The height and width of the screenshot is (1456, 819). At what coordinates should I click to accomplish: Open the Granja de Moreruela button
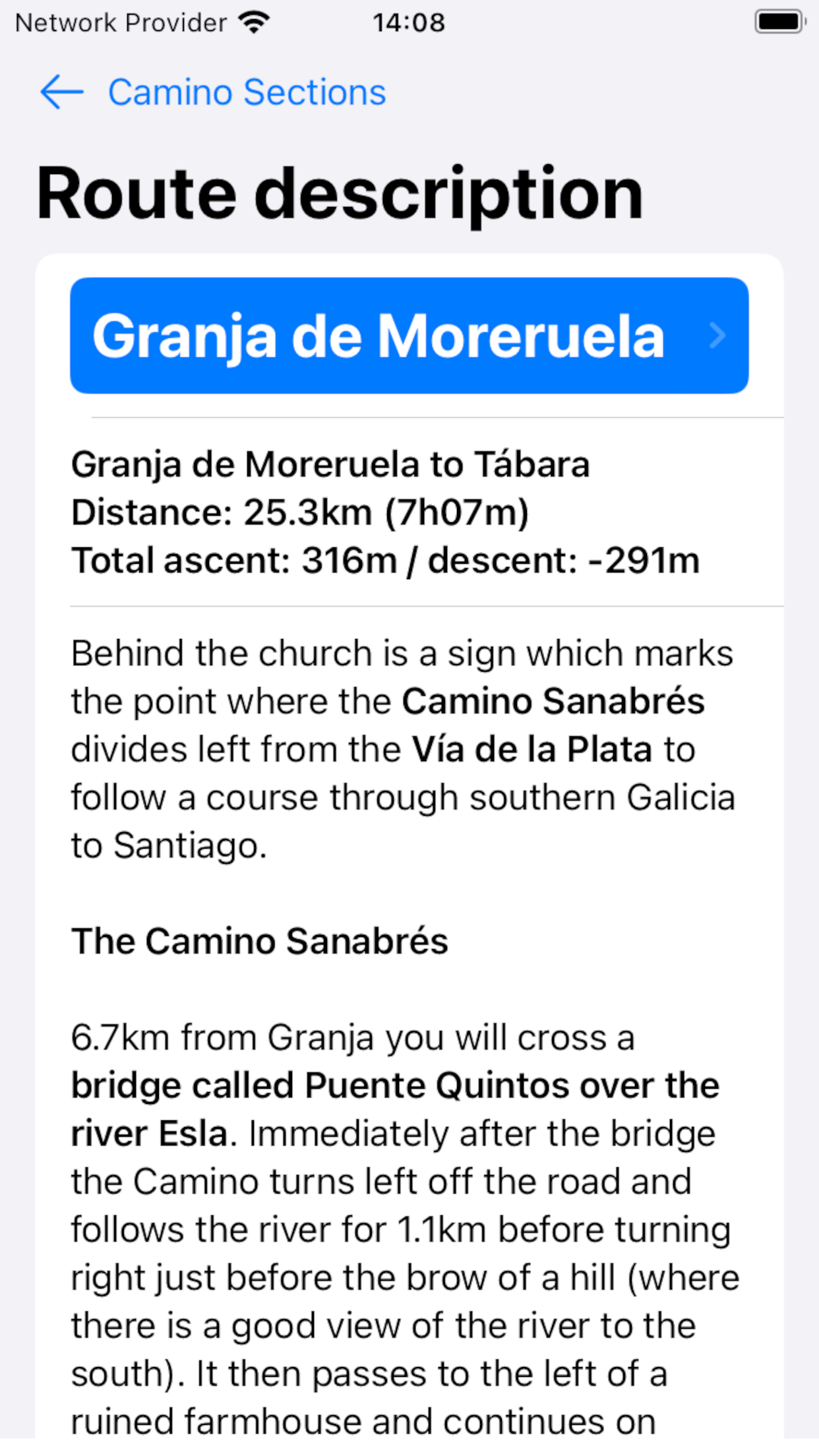pos(409,336)
